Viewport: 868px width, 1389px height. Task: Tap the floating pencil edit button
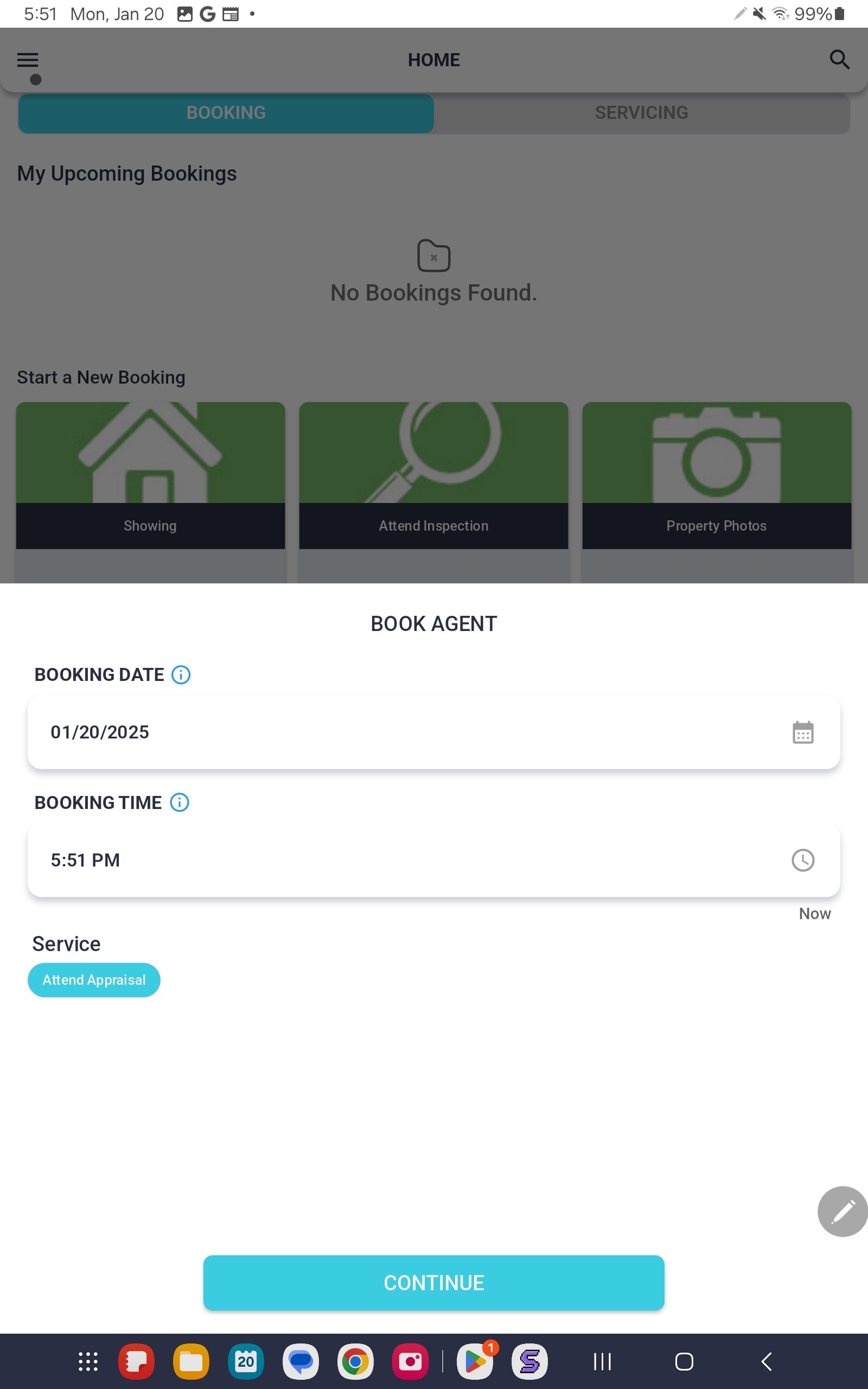click(x=841, y=1211)
